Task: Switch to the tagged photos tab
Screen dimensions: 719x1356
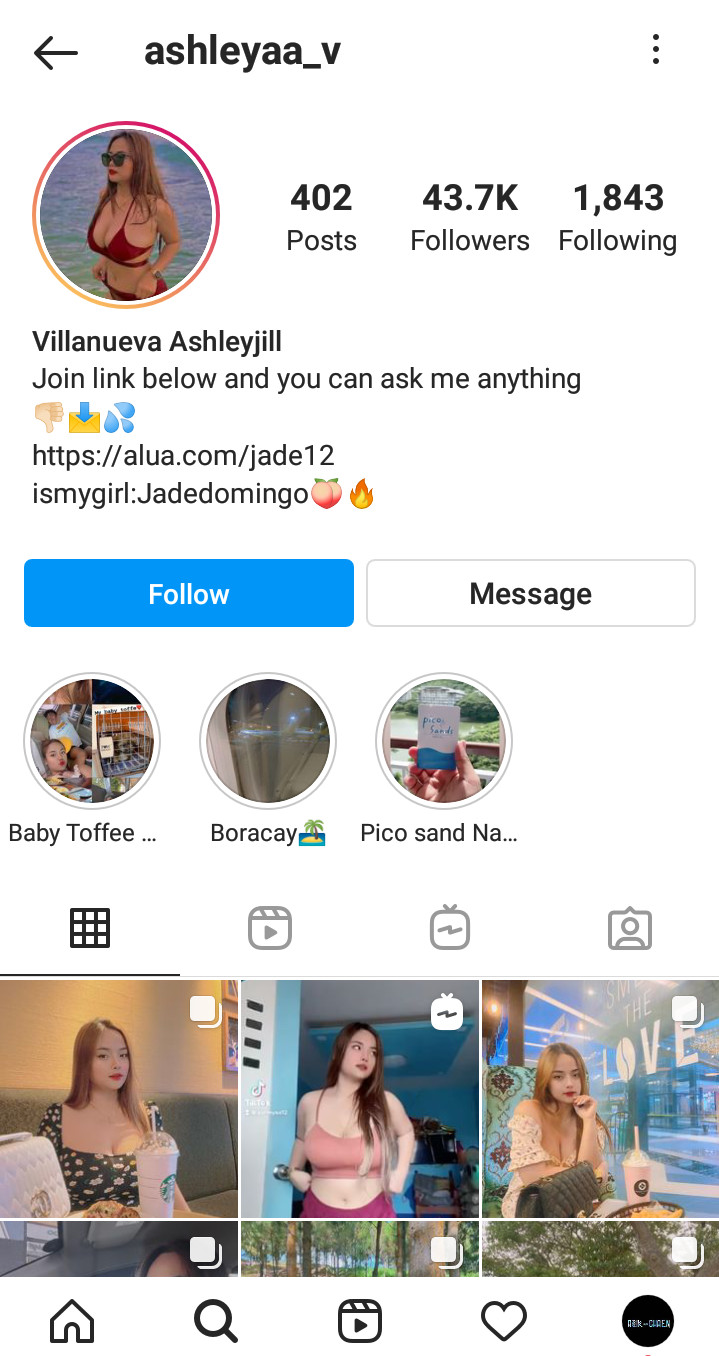Action: point(630,929)
